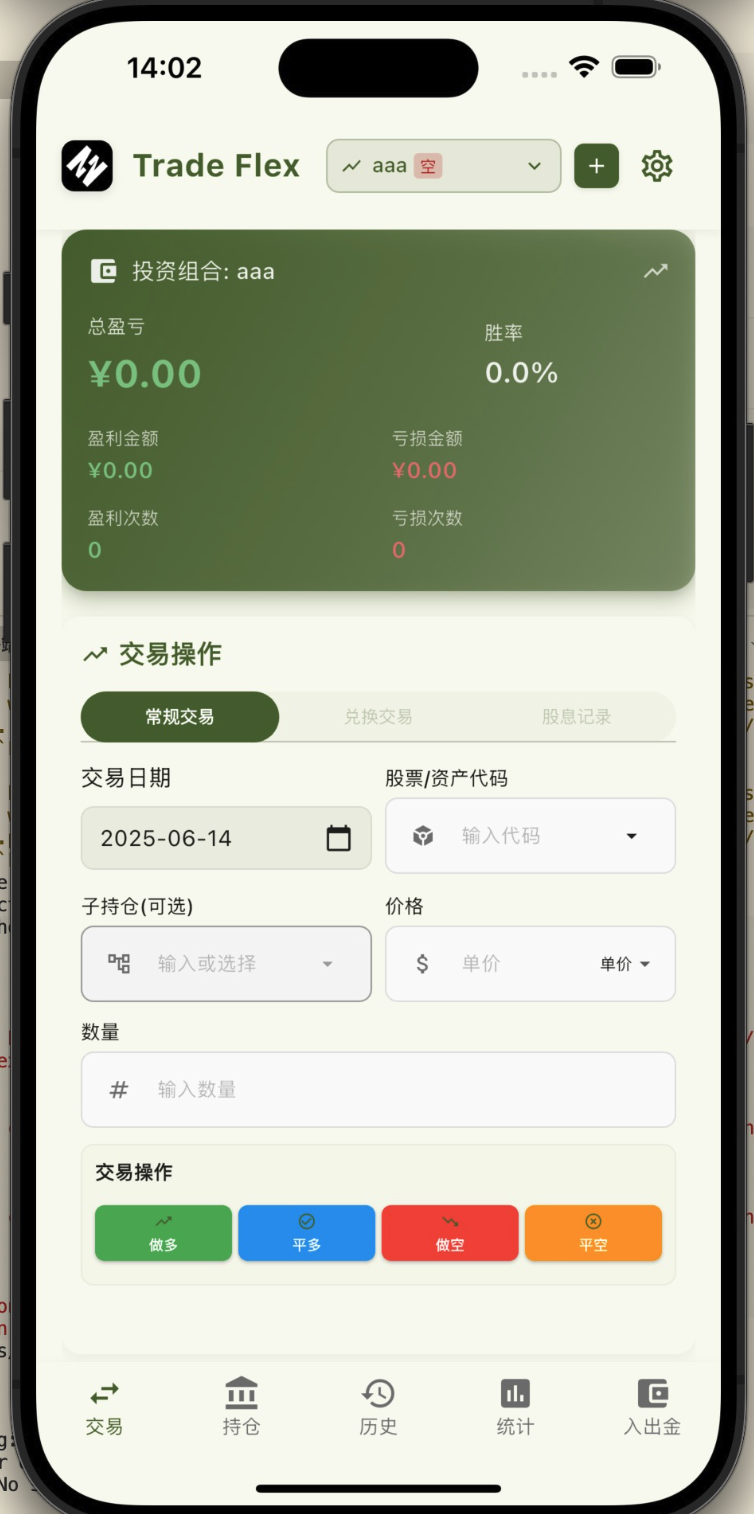Screen dimensions: 754x1514
Task: Tap the 数量 quantity field
Action: coord(378,1090)
